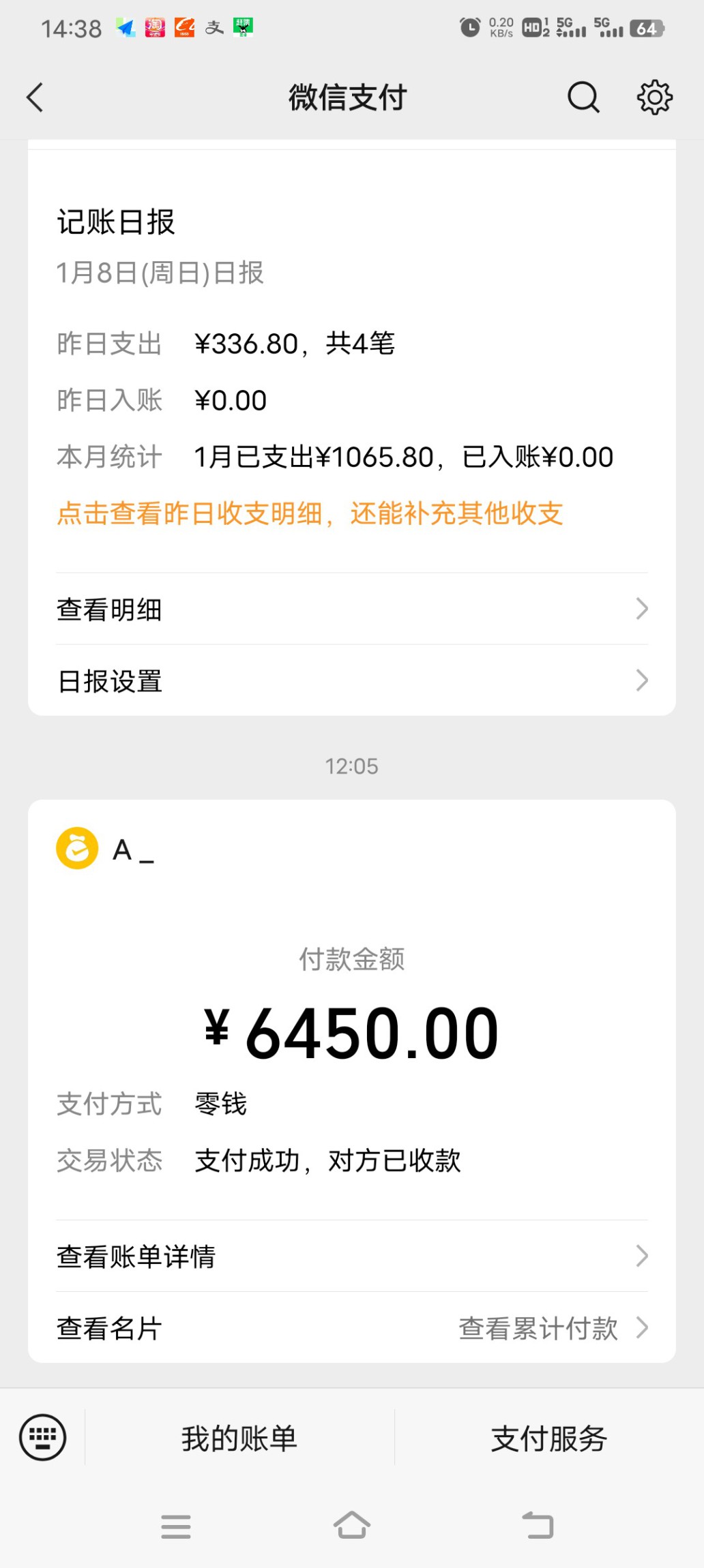Screen dimensions: 704x1568
Task: Tap the orange link for yesterday's income and expenses
Action: 310,514
